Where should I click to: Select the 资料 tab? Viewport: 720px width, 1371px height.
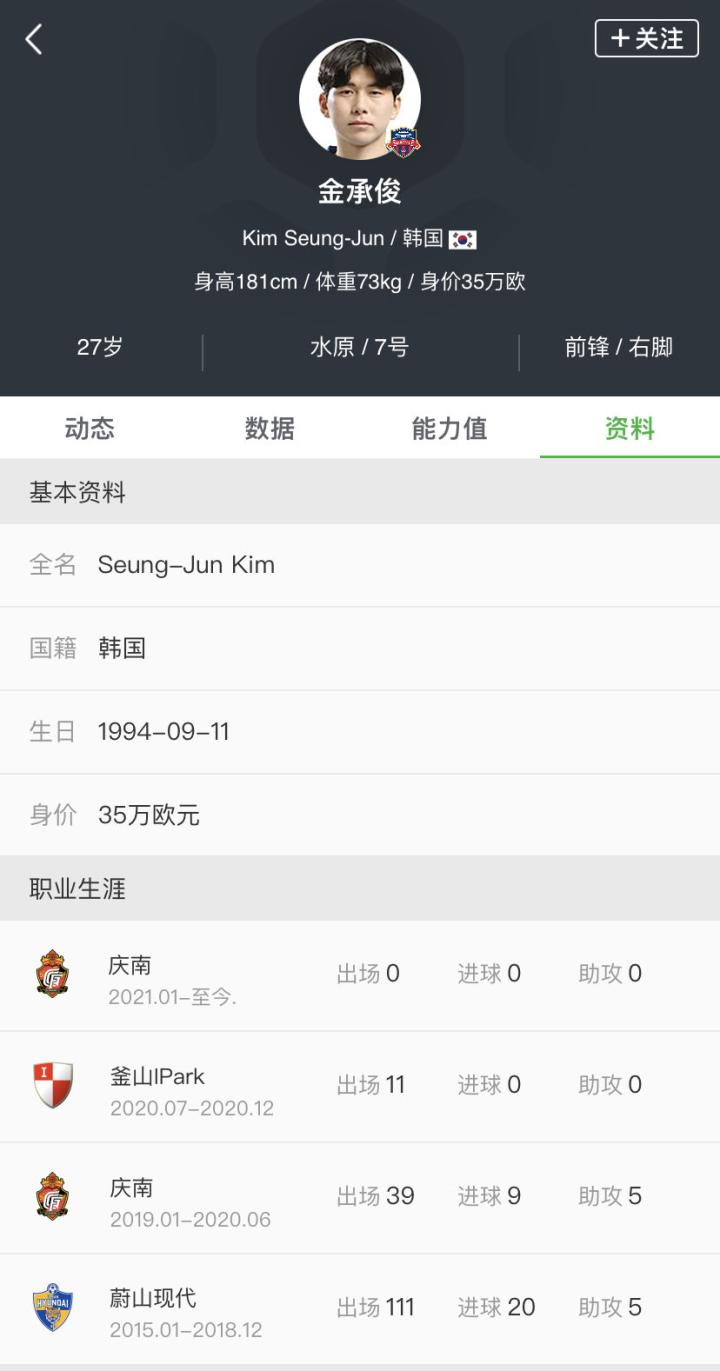[630, 429]
